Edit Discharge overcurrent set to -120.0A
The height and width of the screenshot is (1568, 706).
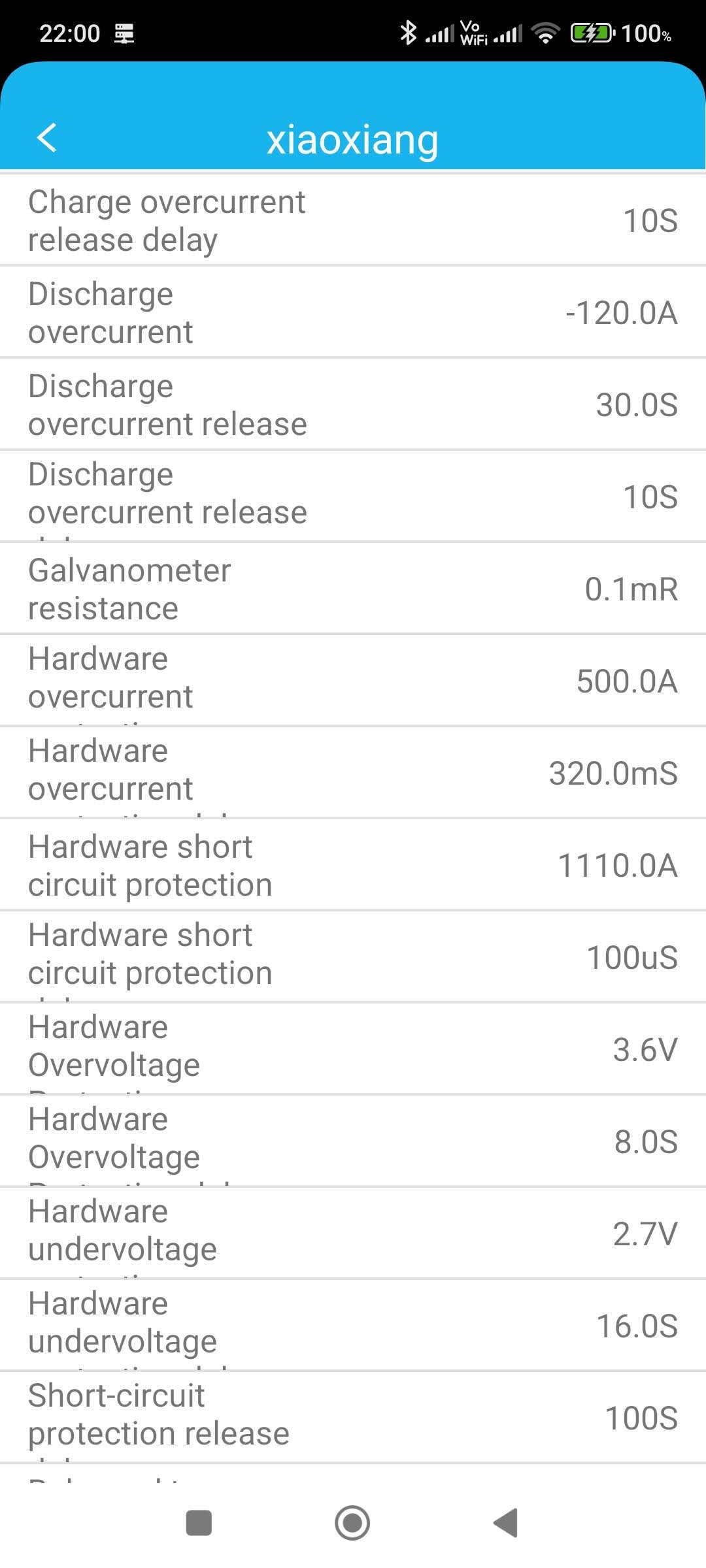tap(353, 312)
